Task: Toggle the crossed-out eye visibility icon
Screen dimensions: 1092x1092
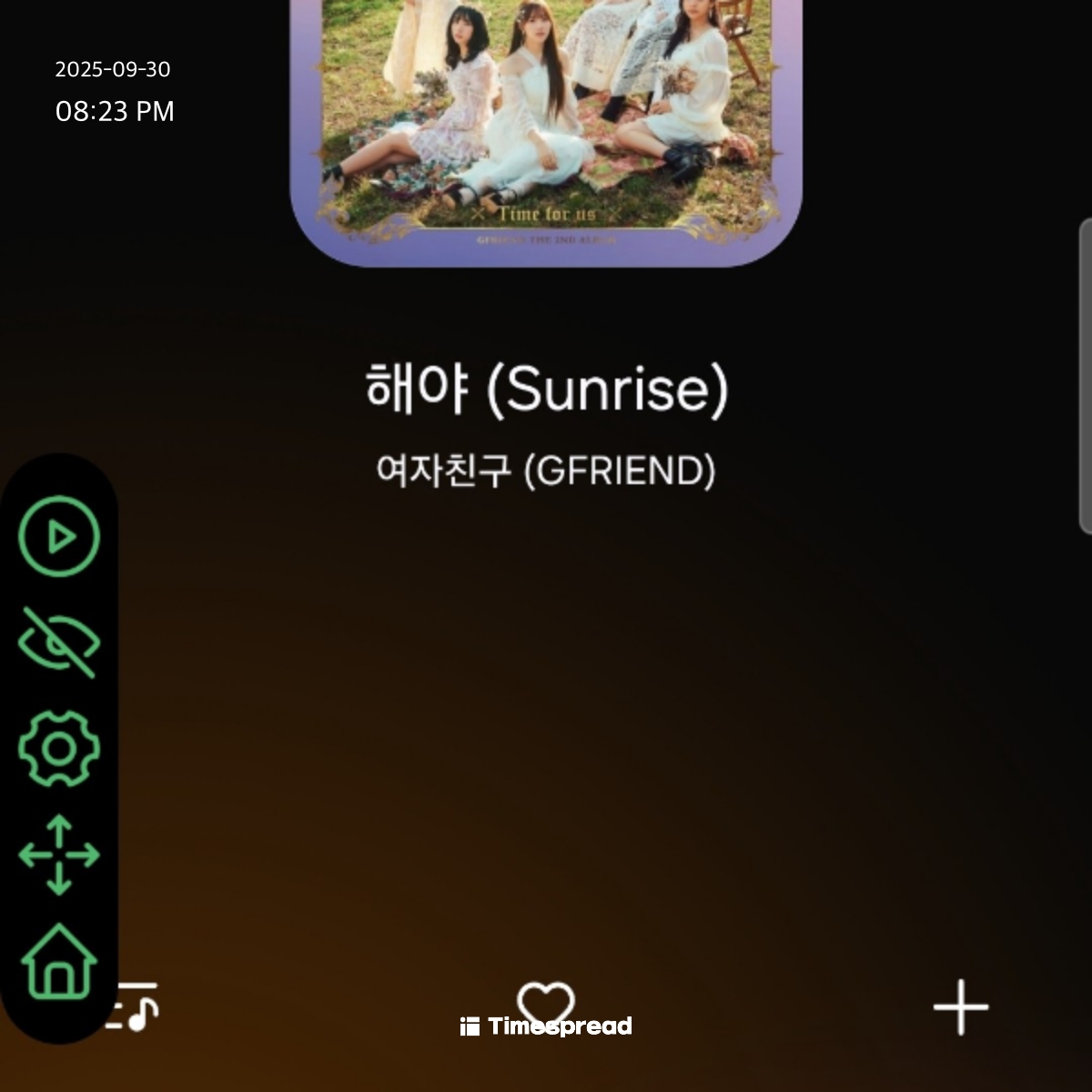Action: tap(59, 642)
